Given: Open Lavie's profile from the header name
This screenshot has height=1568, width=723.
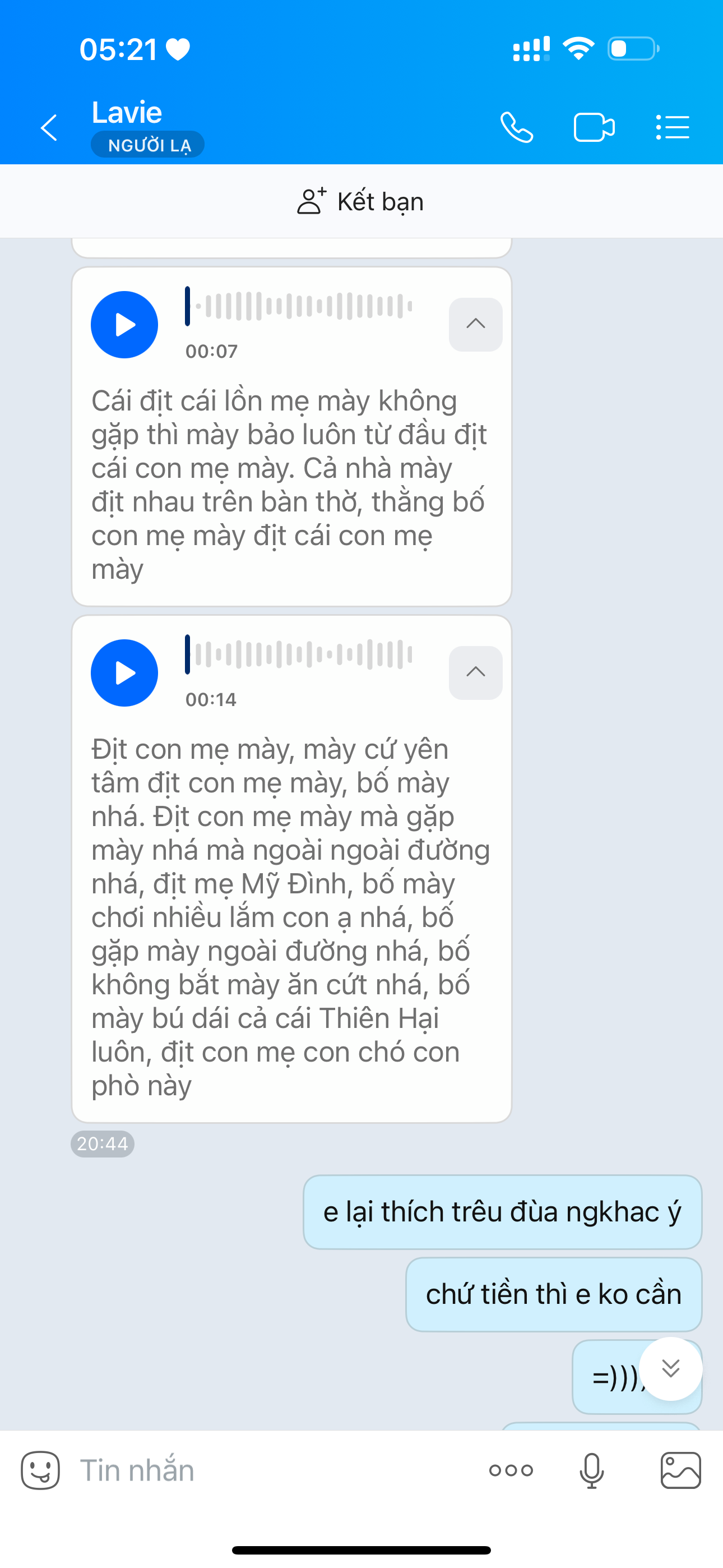Looking at the screenshot, I should [127, 113].
